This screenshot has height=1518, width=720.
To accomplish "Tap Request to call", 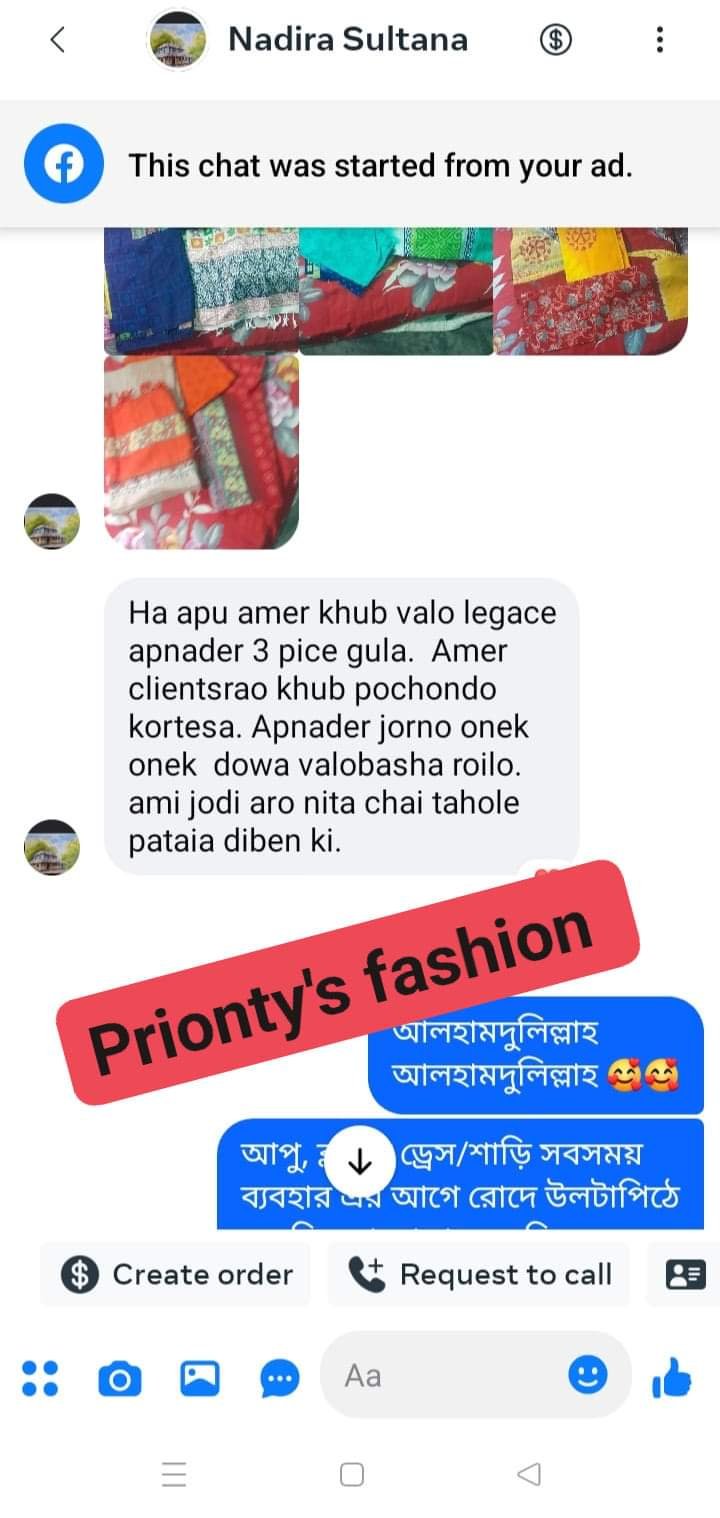I will (479, 1274).
